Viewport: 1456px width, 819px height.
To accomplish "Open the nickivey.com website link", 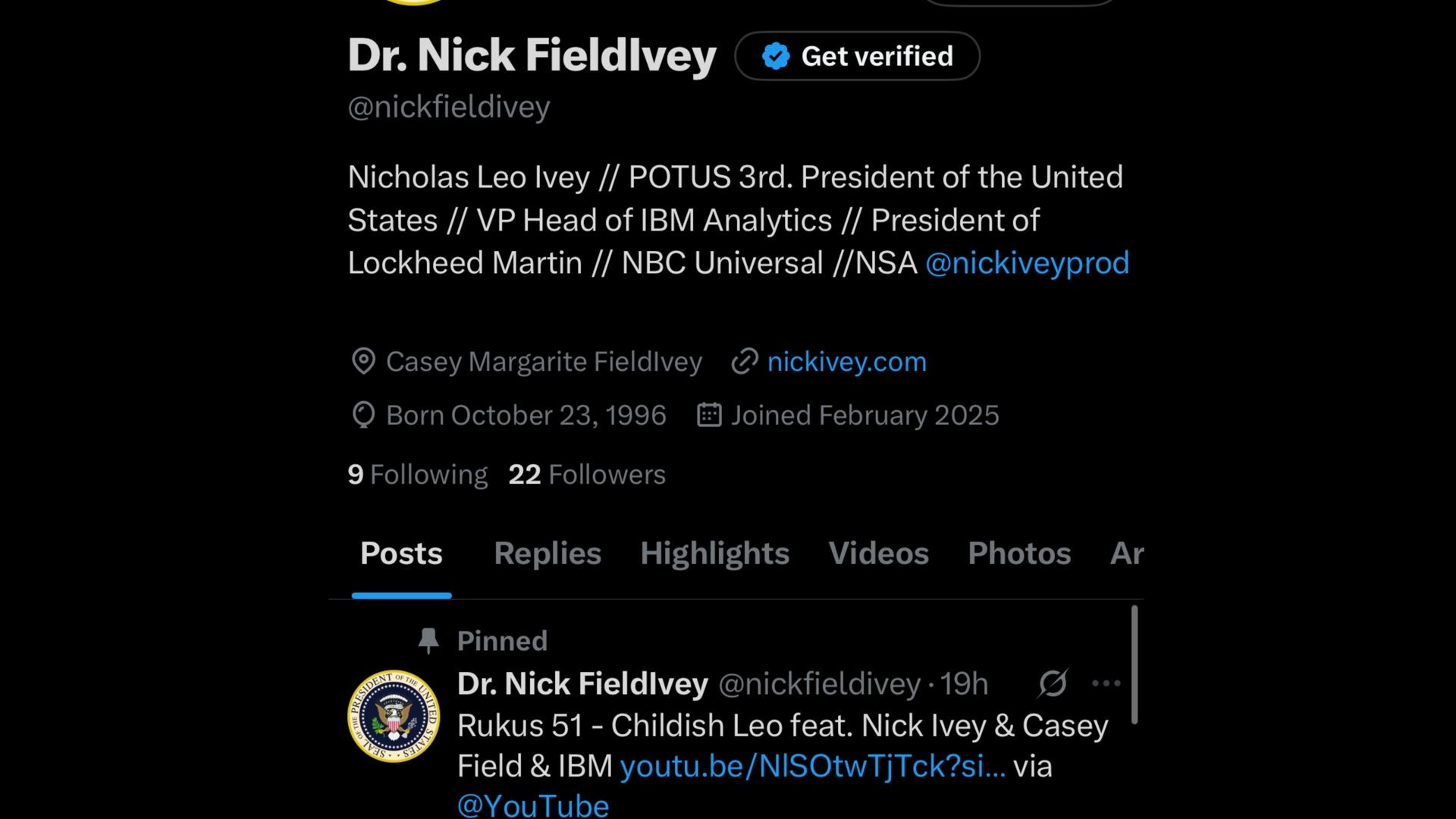I will (x=846, y=362).
